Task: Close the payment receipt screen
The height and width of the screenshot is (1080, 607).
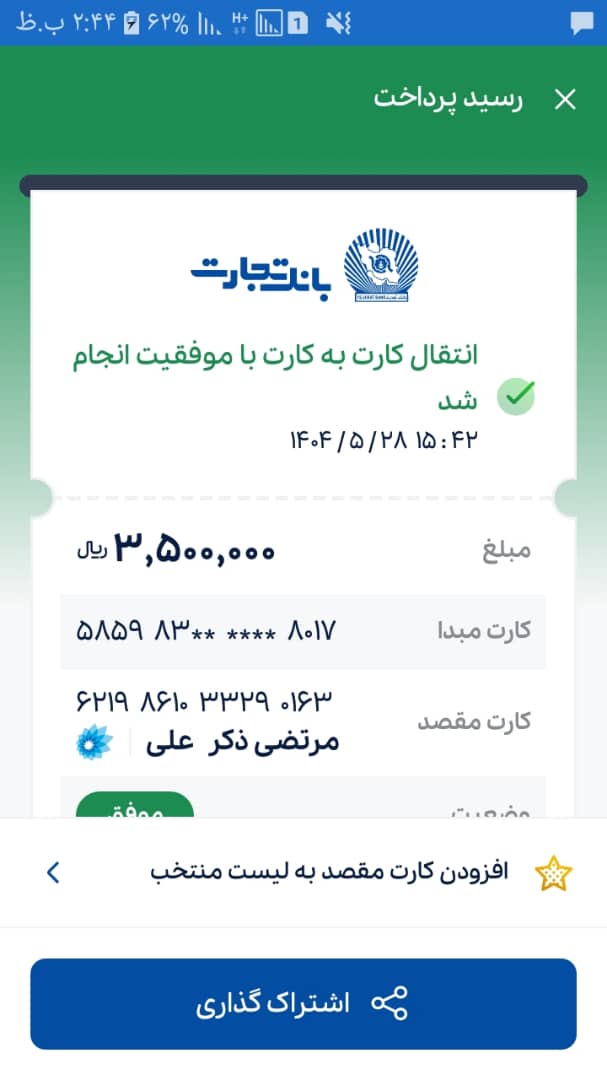Action: coord(565,99)
